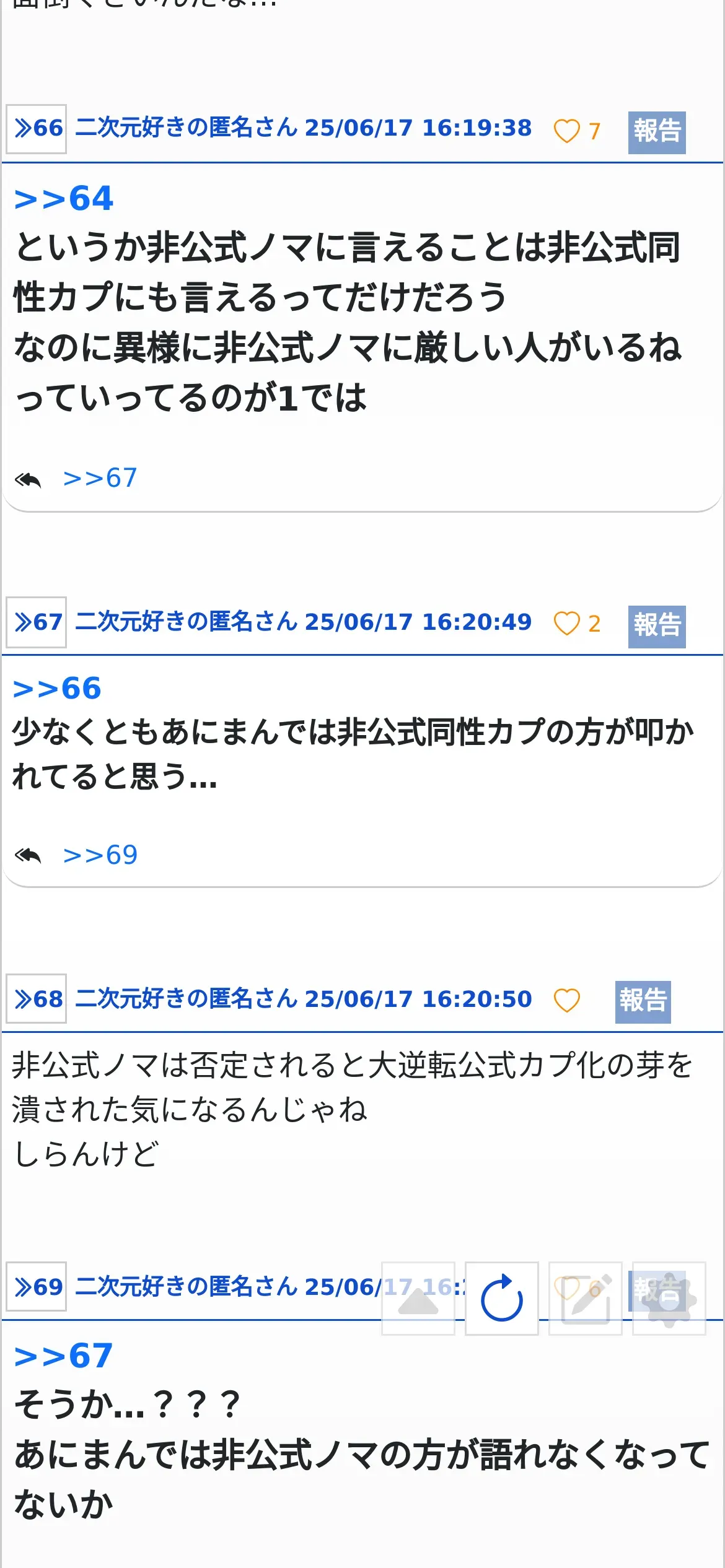725x1568 pixels.
Task: Open reply link >>67 under post 66
Action: 100,478
